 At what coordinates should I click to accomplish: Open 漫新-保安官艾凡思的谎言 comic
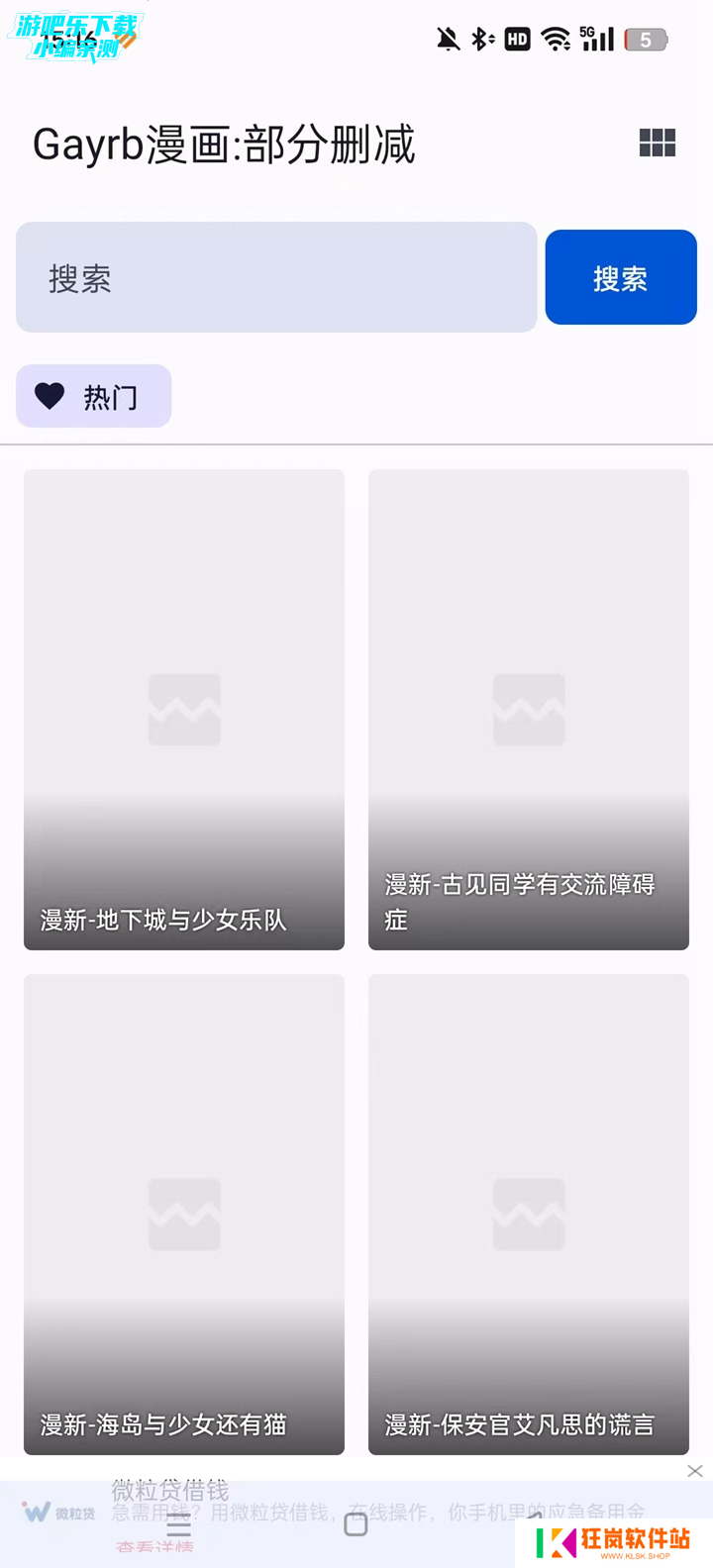(x=529, y=1214)
